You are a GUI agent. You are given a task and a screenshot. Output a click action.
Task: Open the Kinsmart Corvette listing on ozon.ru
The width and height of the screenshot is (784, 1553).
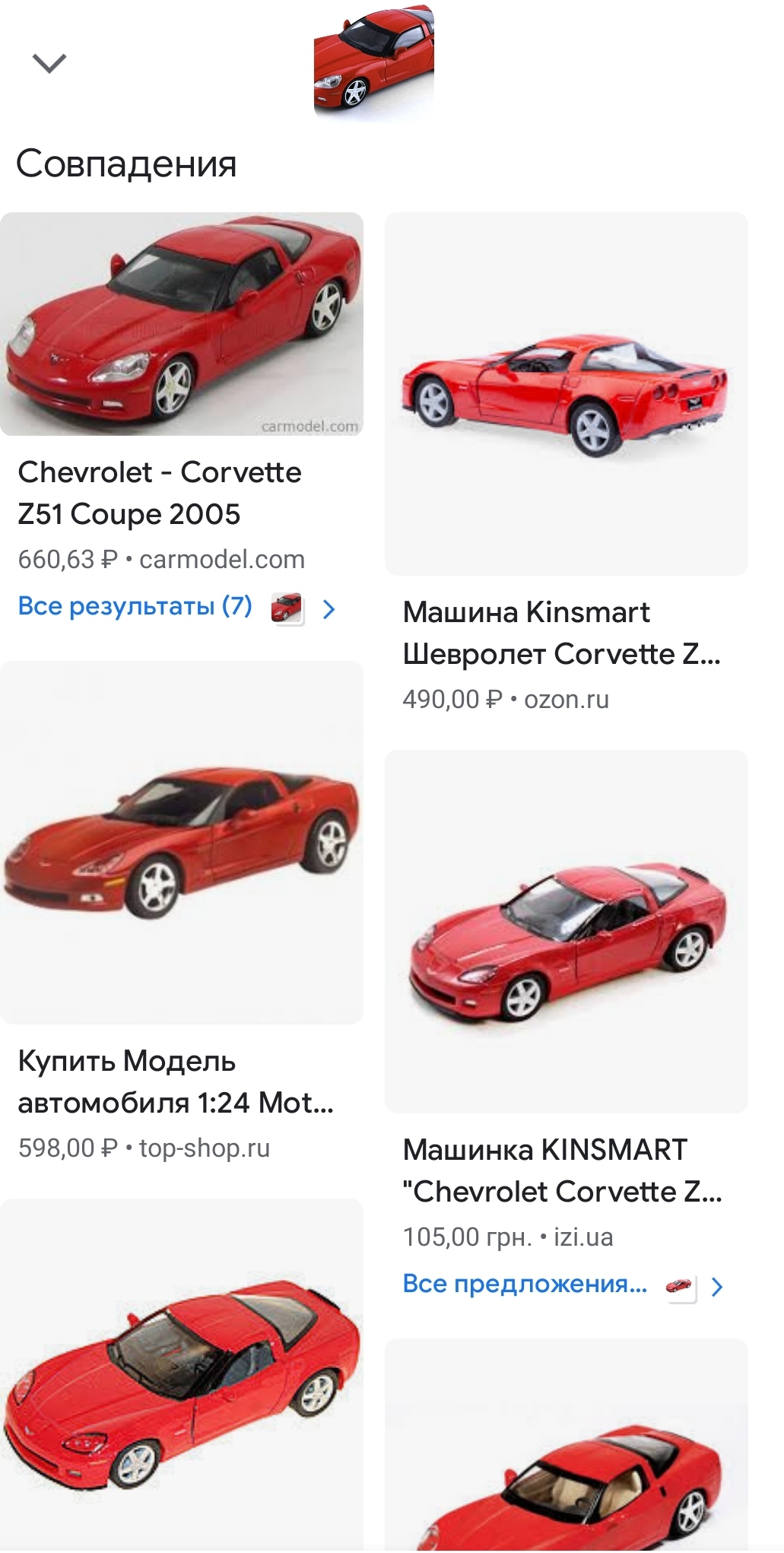pos(561,633)
